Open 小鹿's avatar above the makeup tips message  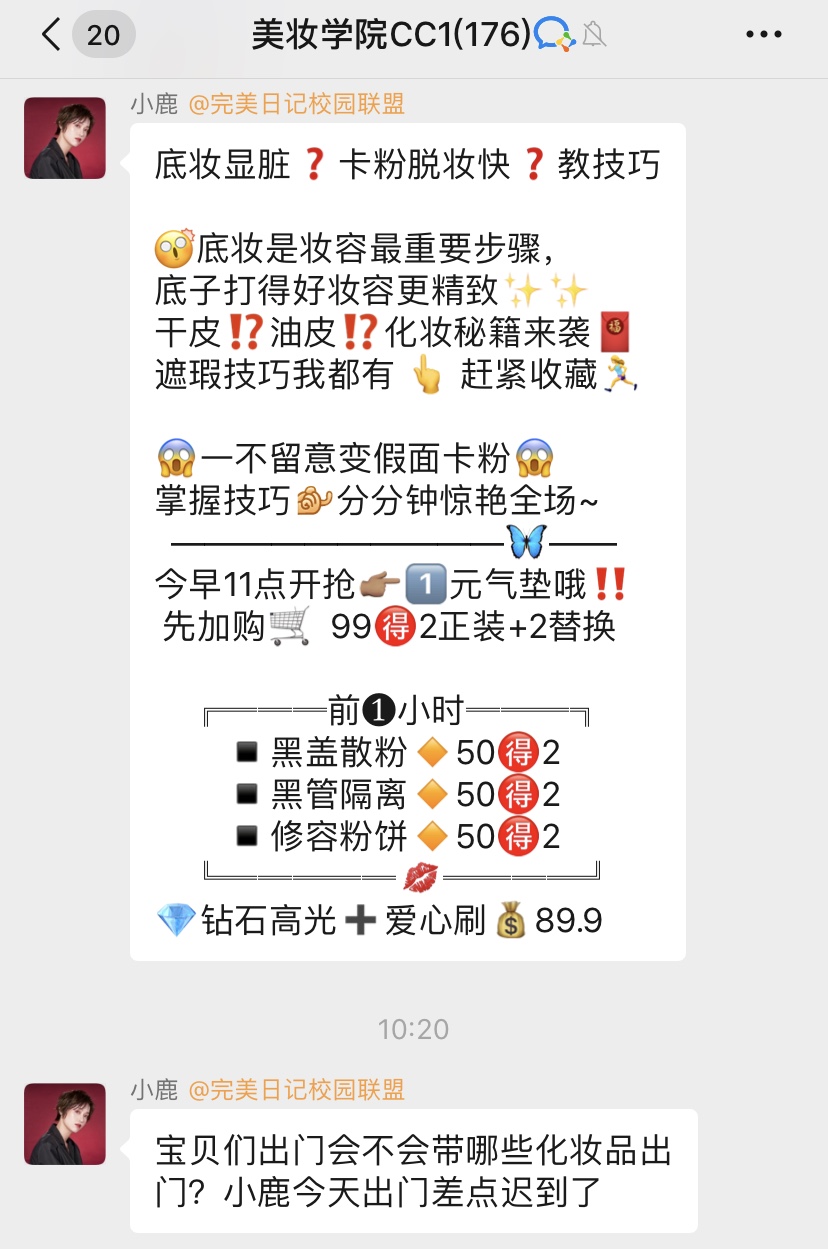pos(65,138)
